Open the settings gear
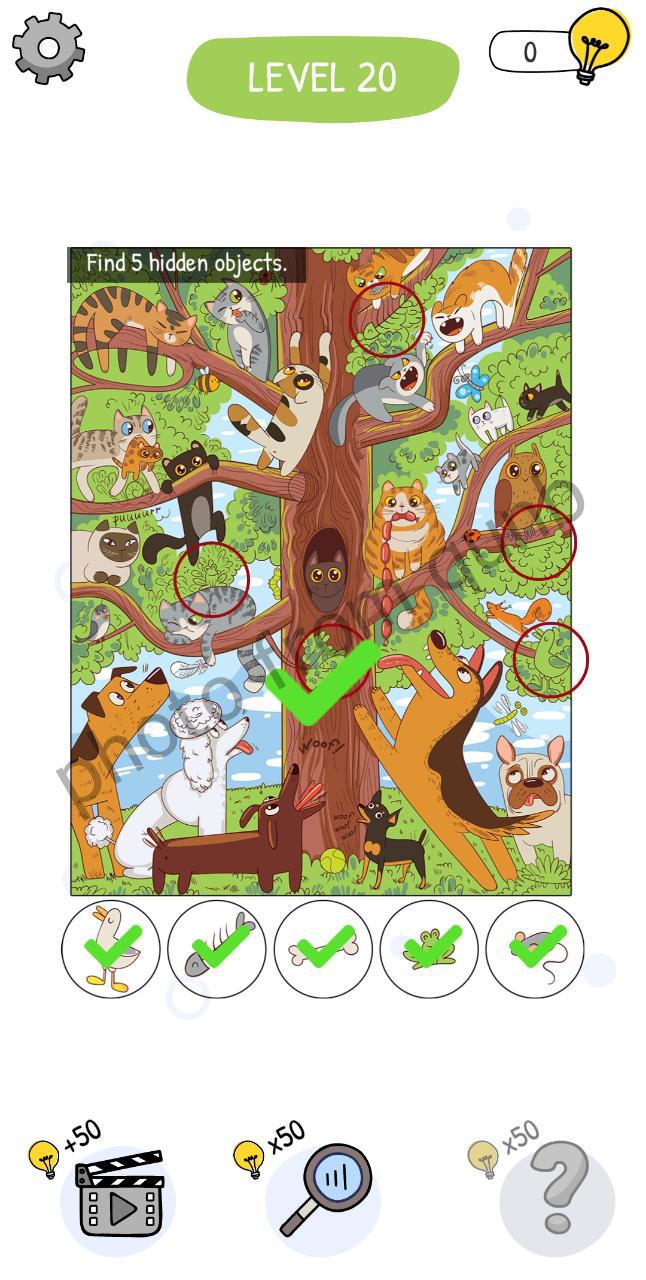This screenshot has height=1280, width=646. (x=48, y=49)
